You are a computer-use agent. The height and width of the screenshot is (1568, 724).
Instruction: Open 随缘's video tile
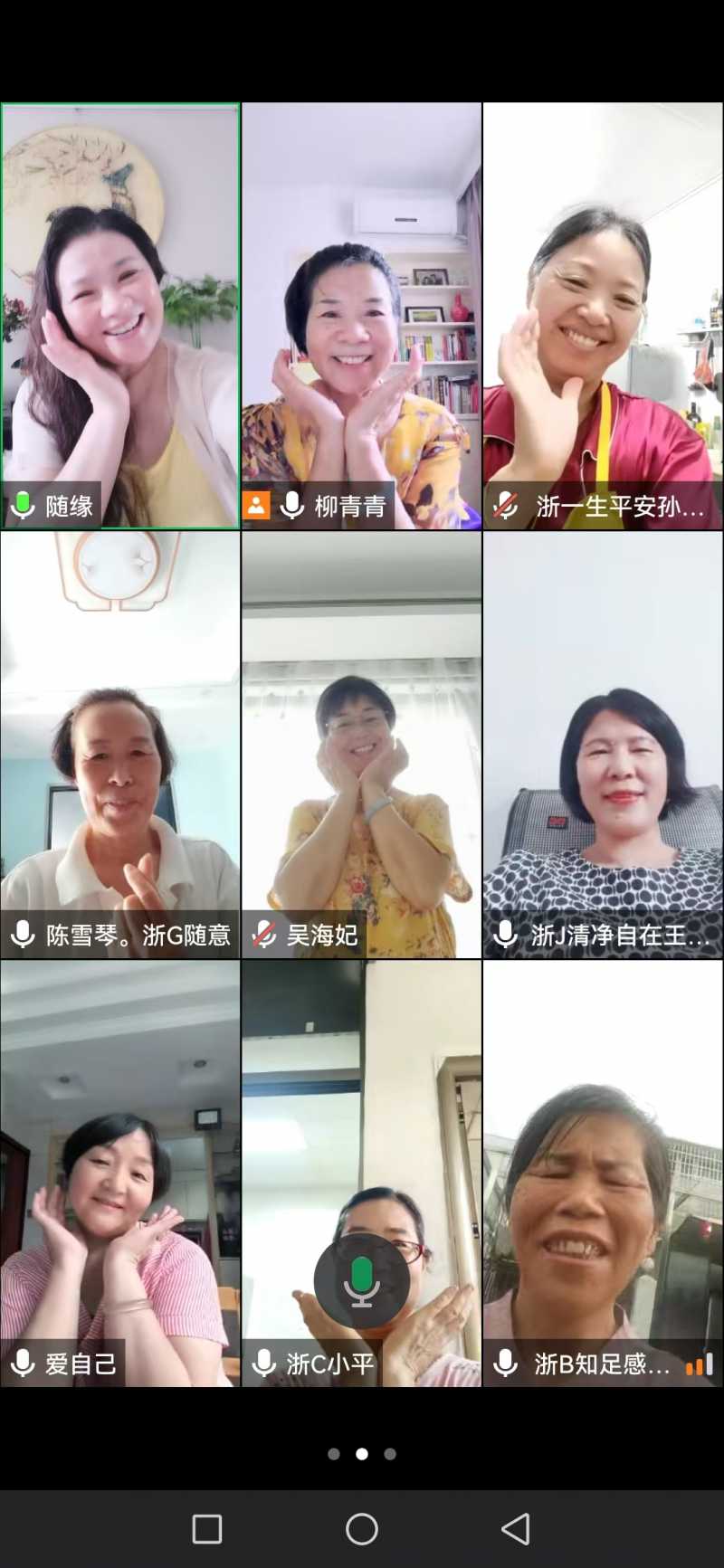tap(120, 315)
